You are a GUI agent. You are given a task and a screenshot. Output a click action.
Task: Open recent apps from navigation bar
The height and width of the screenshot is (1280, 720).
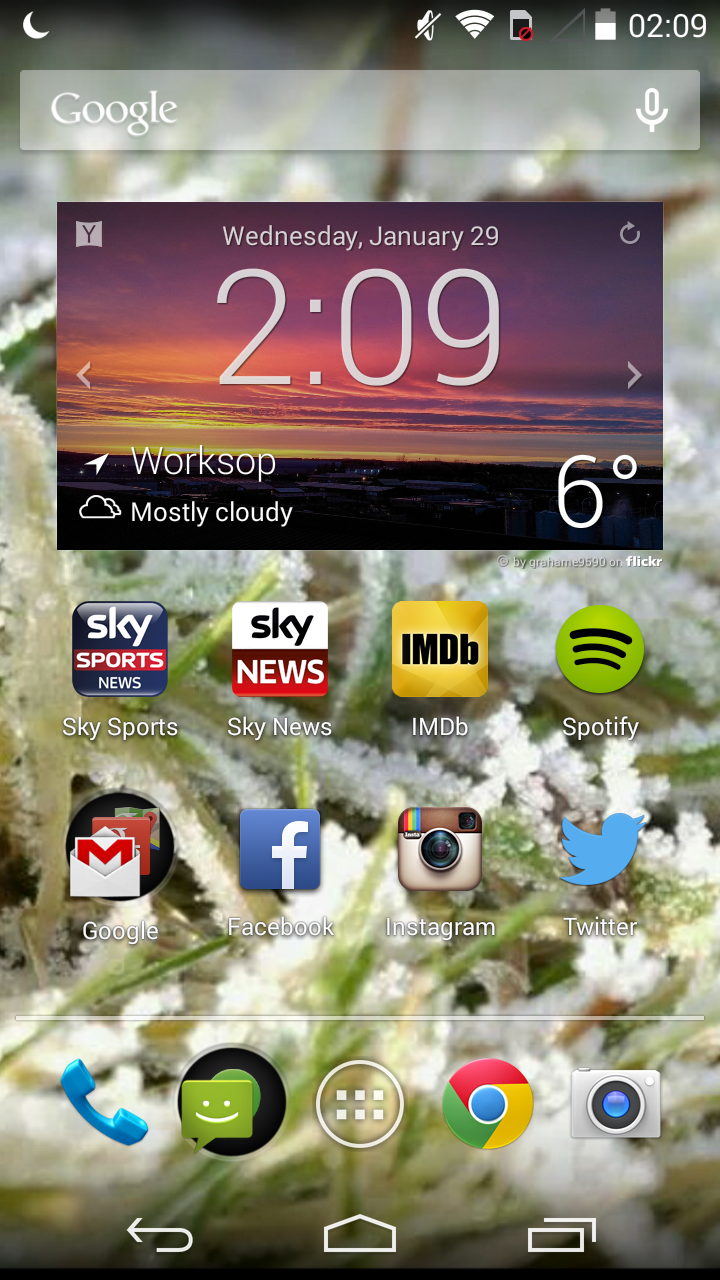click(562, 1236)
